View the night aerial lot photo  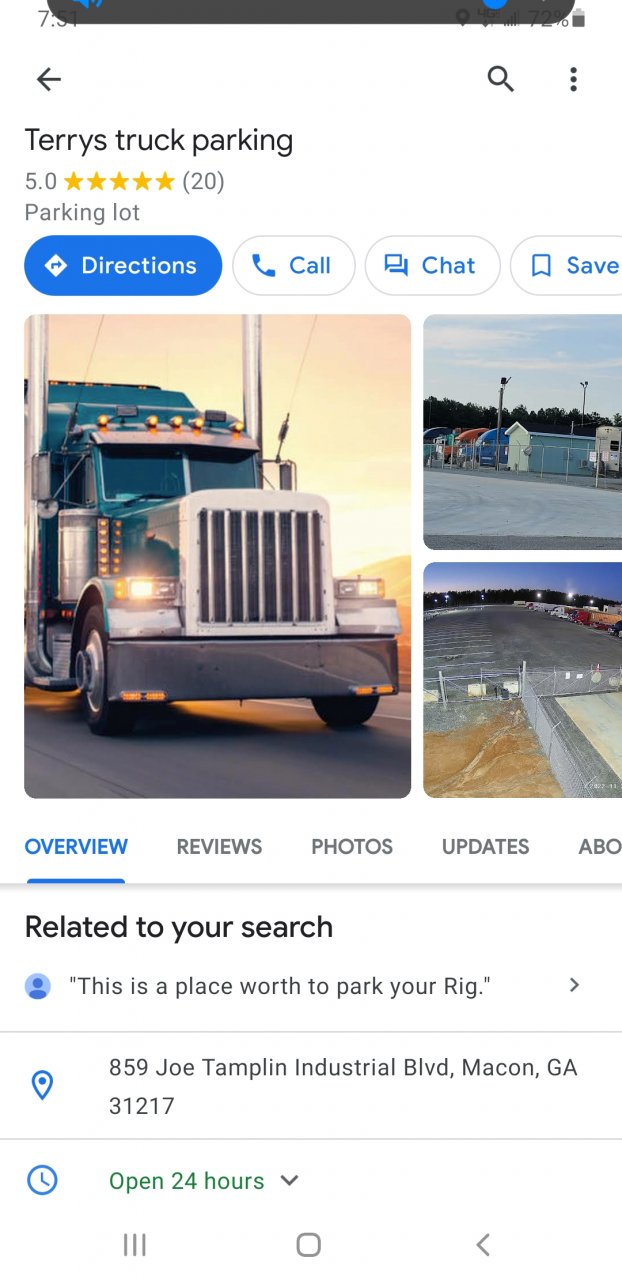(x=522, y=680)
